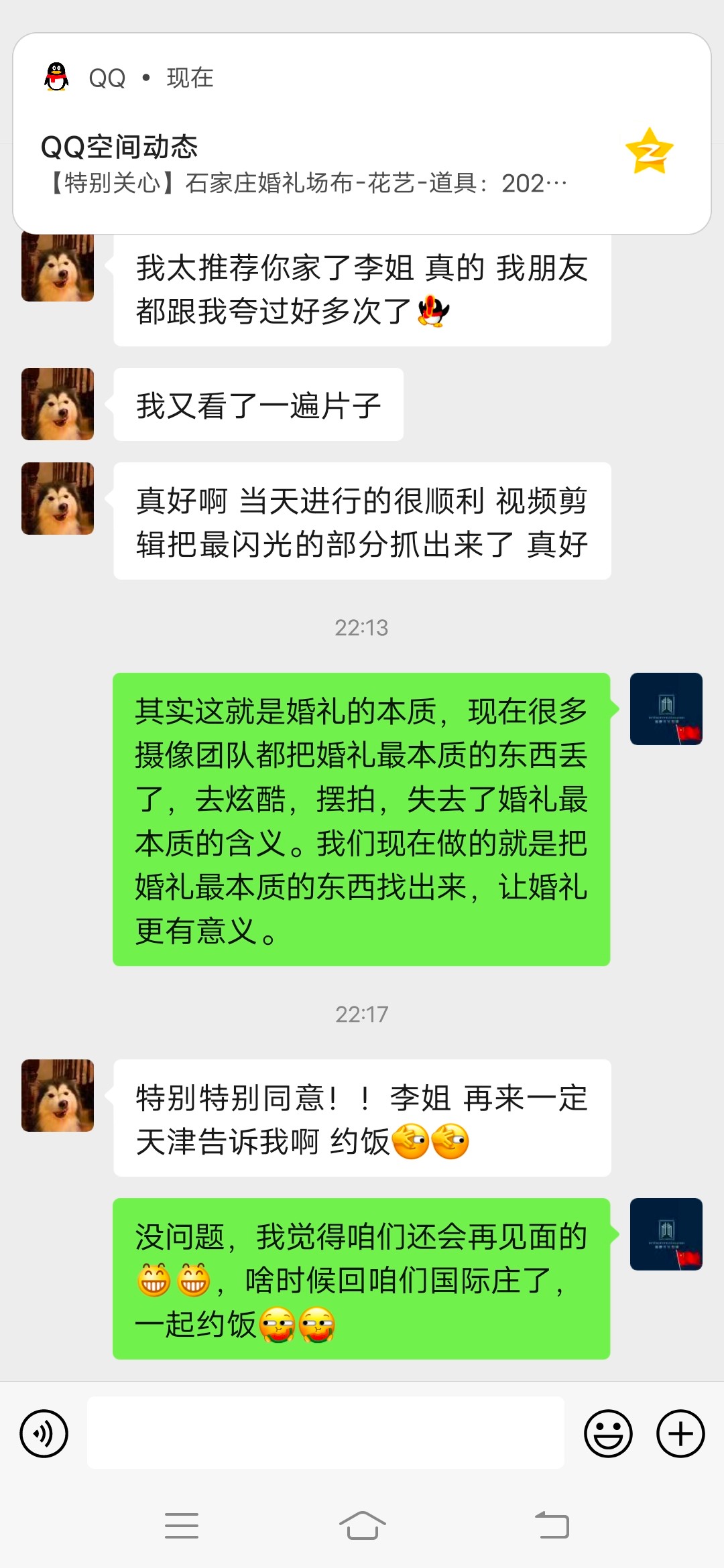This screenshot has width=724, height=1568.
Task: Go to the home screen
Action: click(362, 1526)
